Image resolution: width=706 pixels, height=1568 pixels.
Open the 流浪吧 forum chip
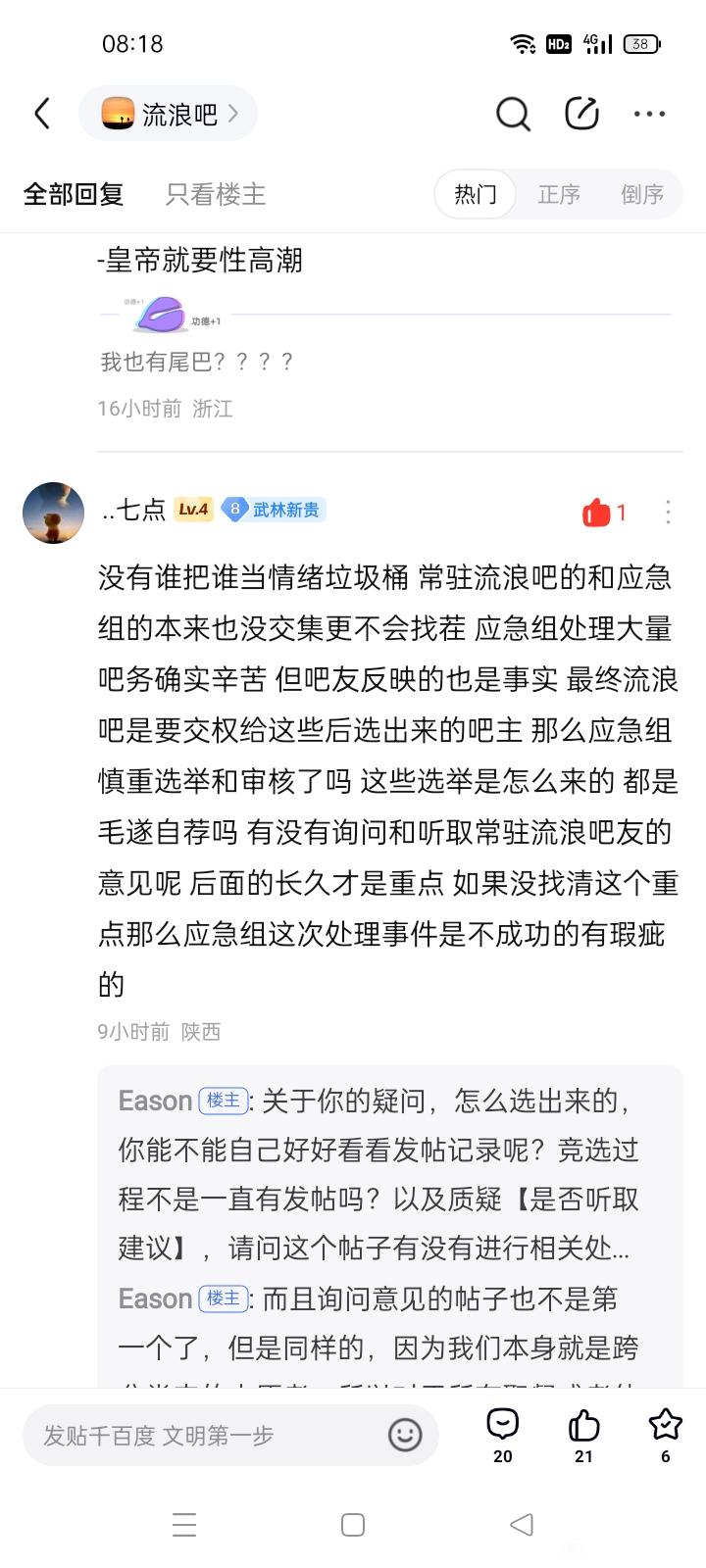(168, 114)
